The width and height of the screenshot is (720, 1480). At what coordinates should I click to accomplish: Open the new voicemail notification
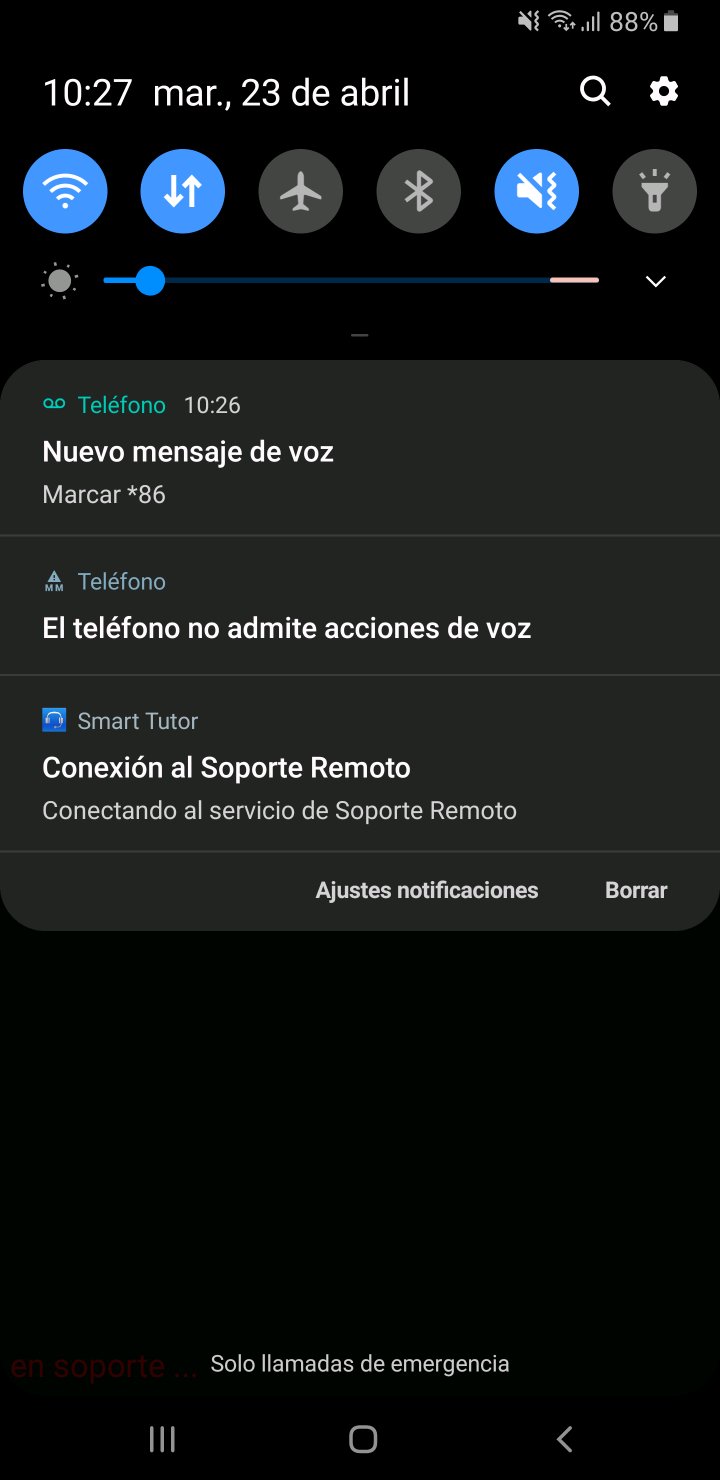click(x=360, y=450)
